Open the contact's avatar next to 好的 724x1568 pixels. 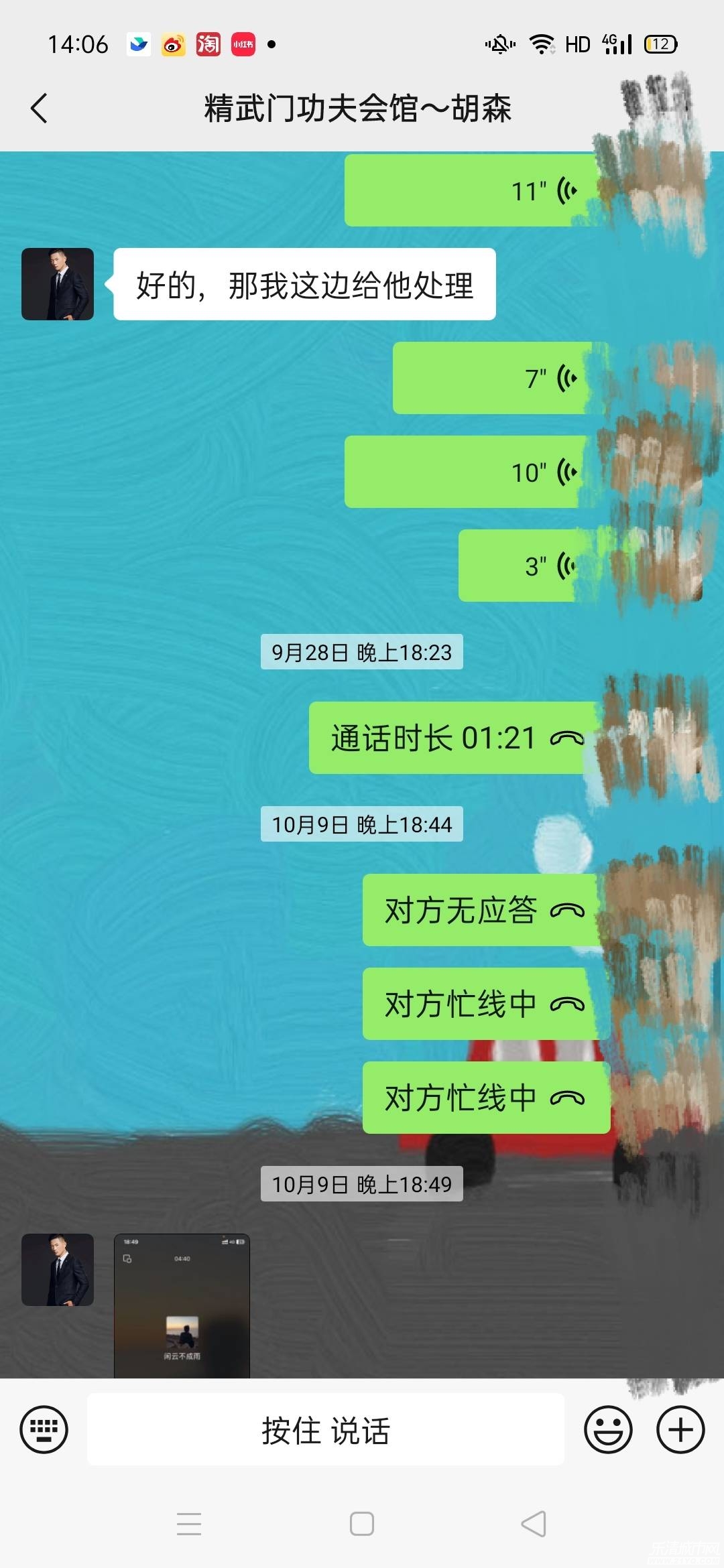coord(58,284)
